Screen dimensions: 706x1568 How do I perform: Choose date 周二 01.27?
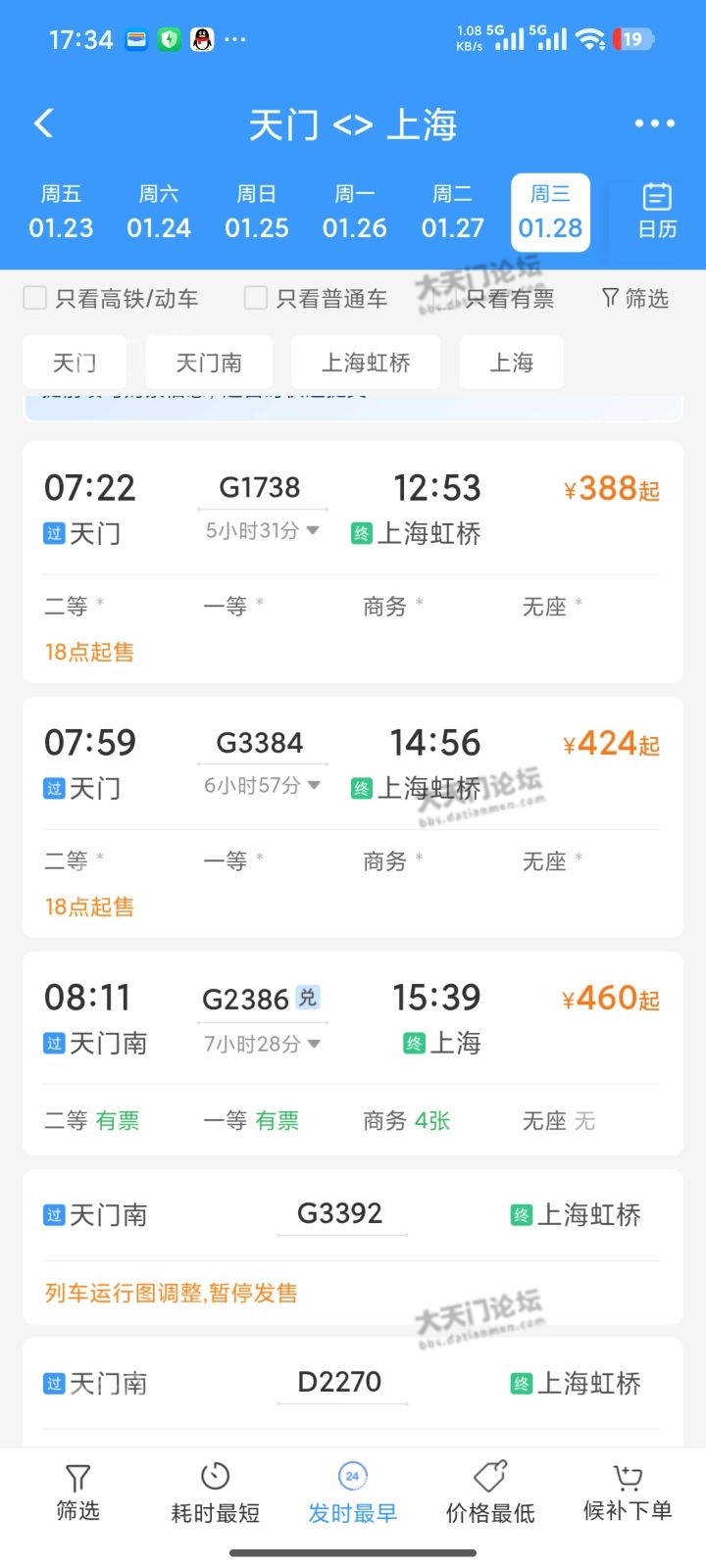(x=452, y=213)
